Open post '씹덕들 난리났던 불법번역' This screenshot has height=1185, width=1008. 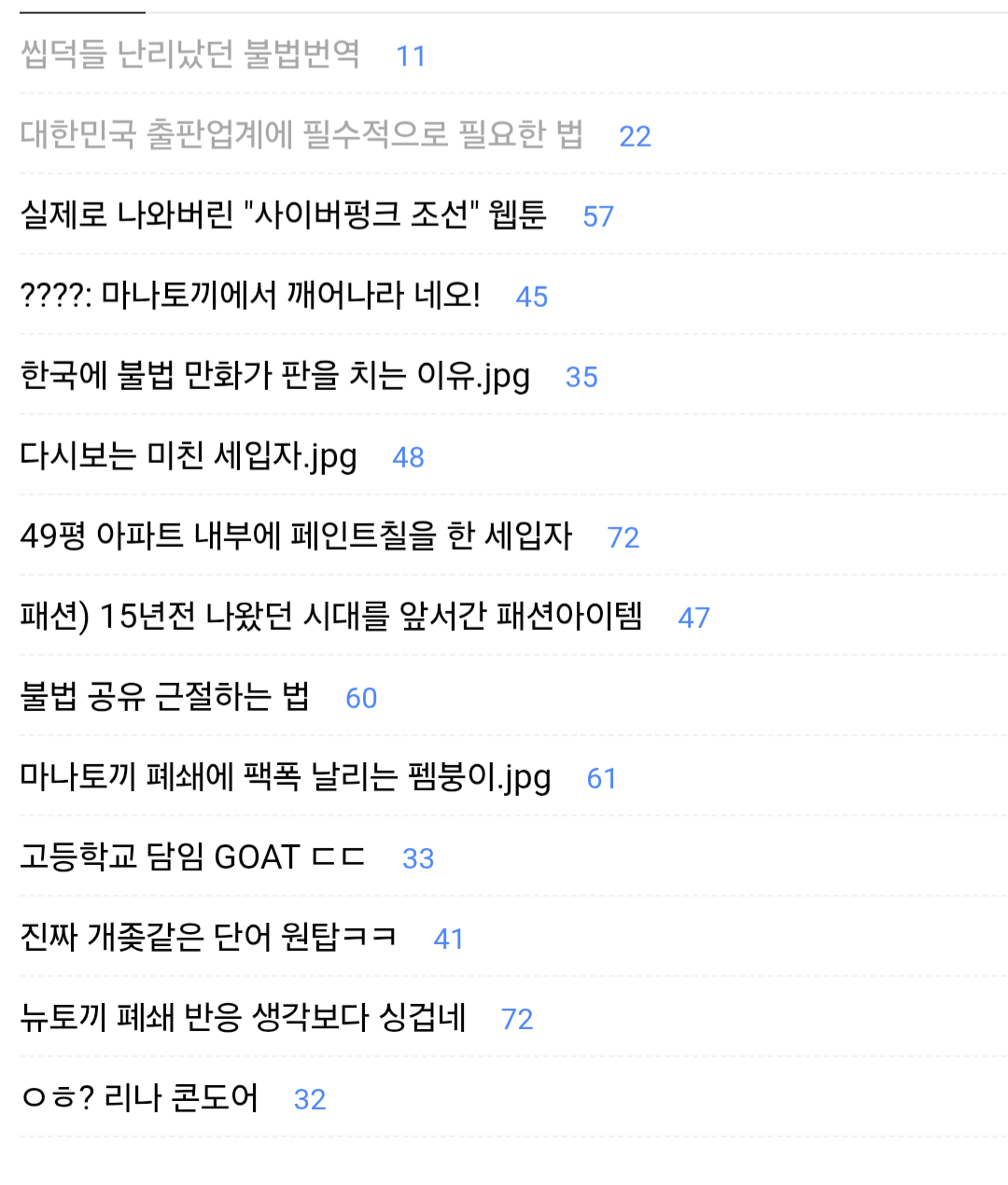tap(190, 54)
